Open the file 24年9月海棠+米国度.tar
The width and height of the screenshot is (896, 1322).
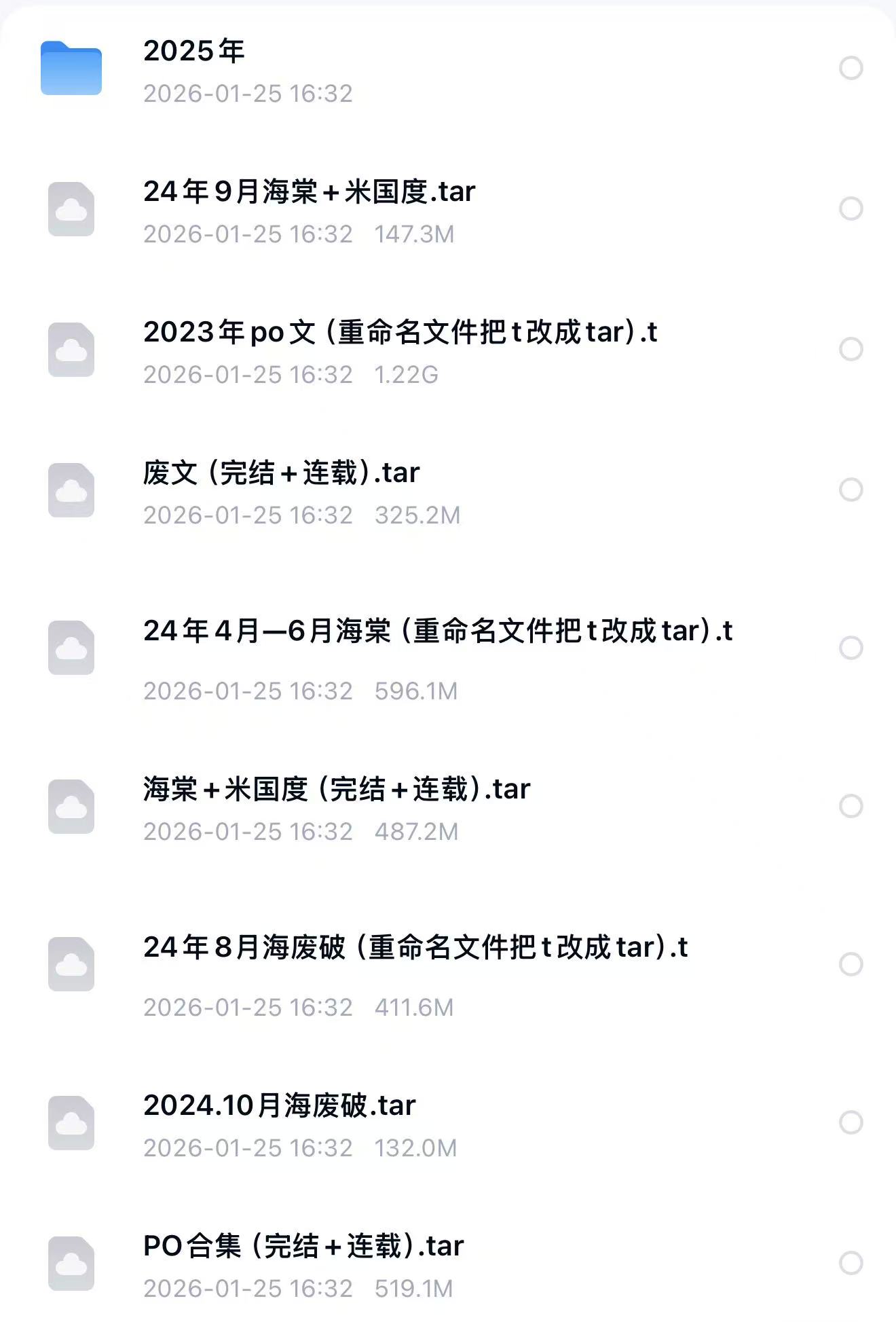[309, 192]
